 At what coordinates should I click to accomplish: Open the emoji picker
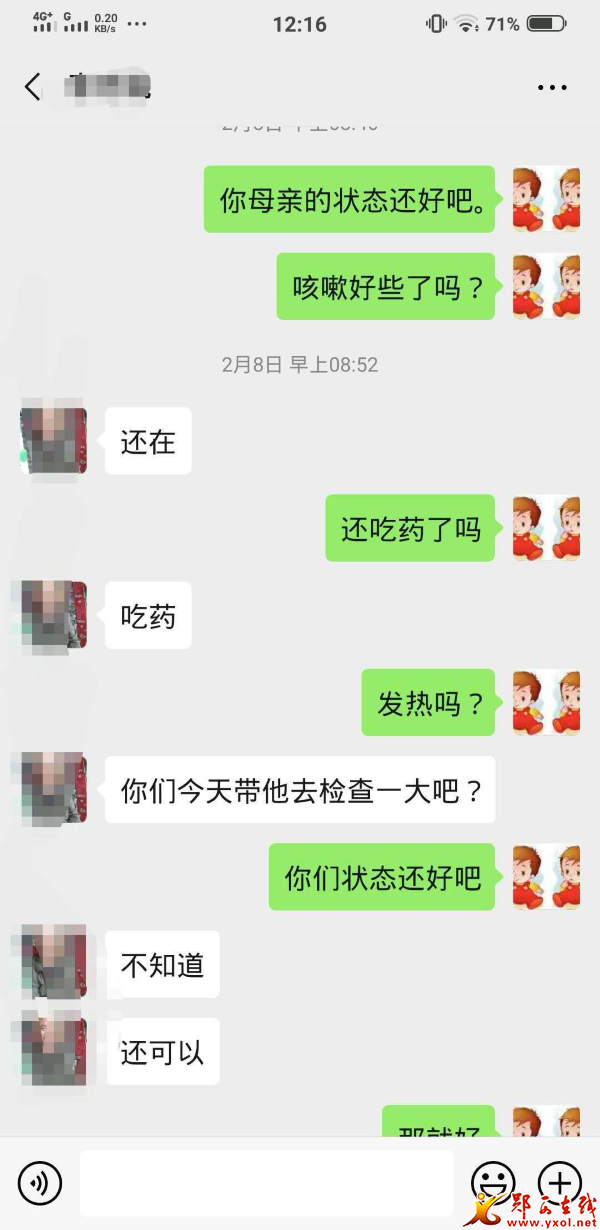click(x=492, y=1182)
